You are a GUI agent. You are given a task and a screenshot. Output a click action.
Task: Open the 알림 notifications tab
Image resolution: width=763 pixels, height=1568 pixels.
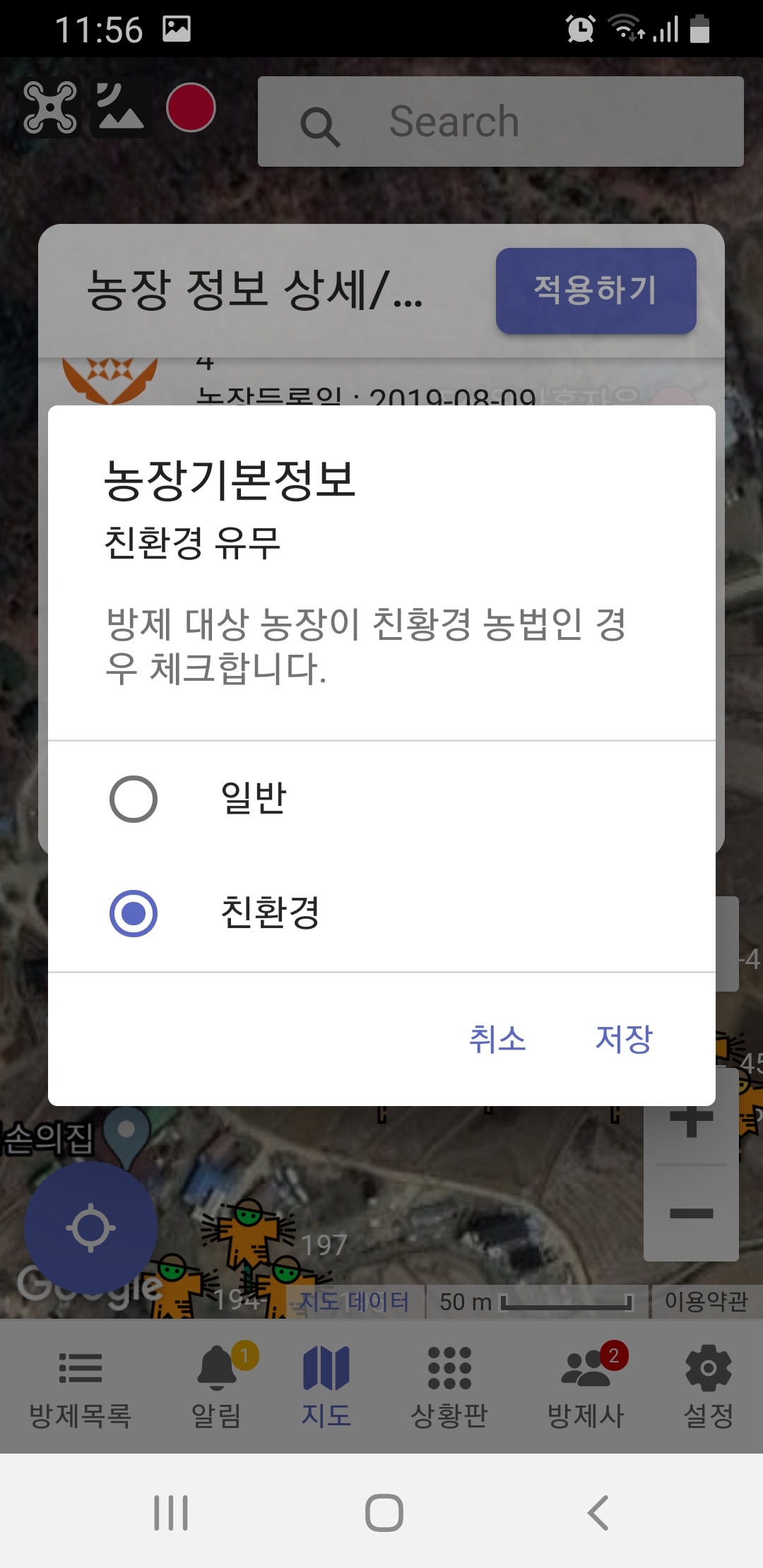point(218,1387)
